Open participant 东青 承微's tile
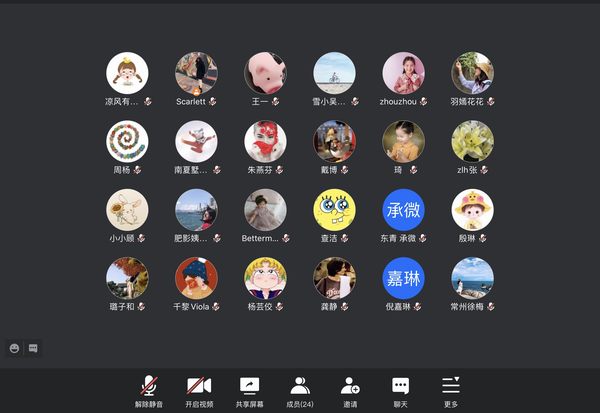The image size is (600, 413). coord(403,210)
